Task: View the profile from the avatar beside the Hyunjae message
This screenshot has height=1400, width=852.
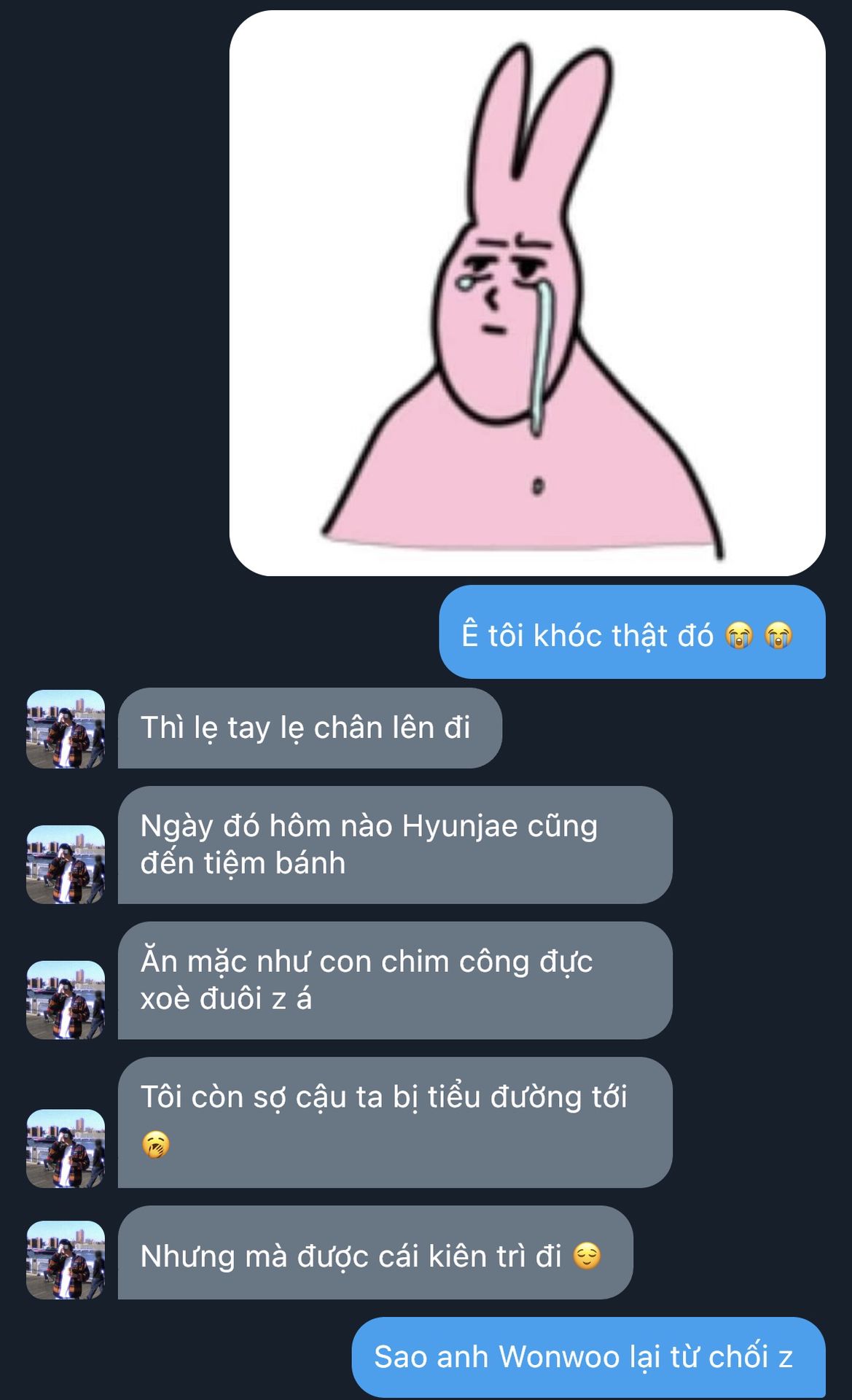Action: pos(66,864)
